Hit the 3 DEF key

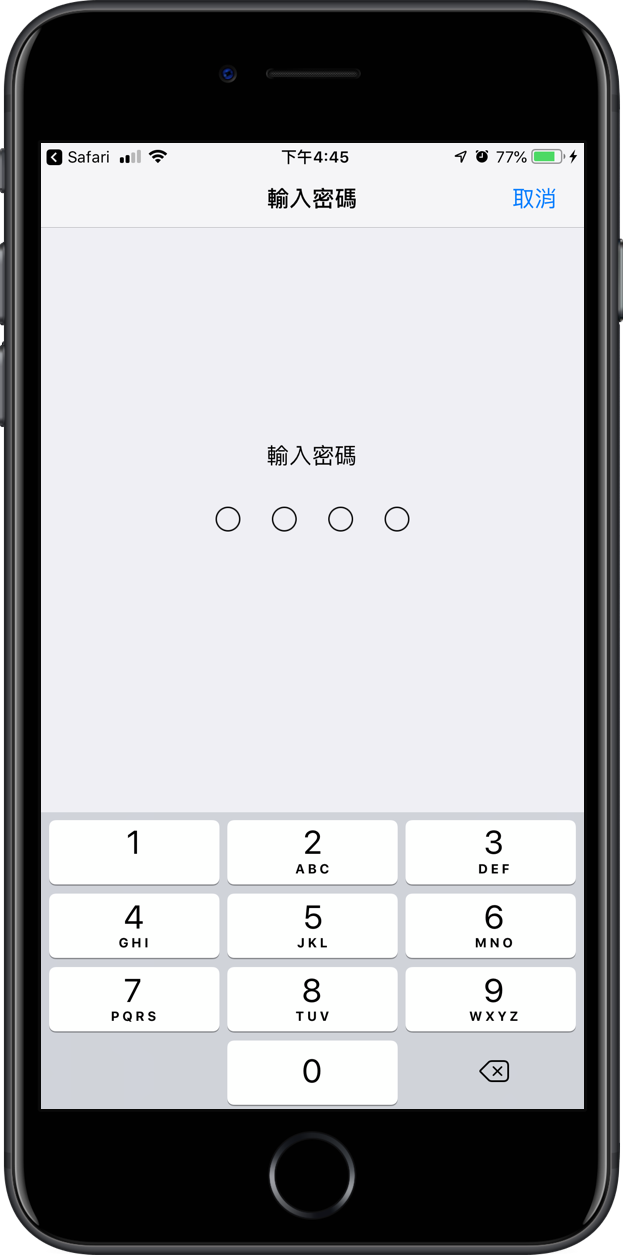coord(490,852)
